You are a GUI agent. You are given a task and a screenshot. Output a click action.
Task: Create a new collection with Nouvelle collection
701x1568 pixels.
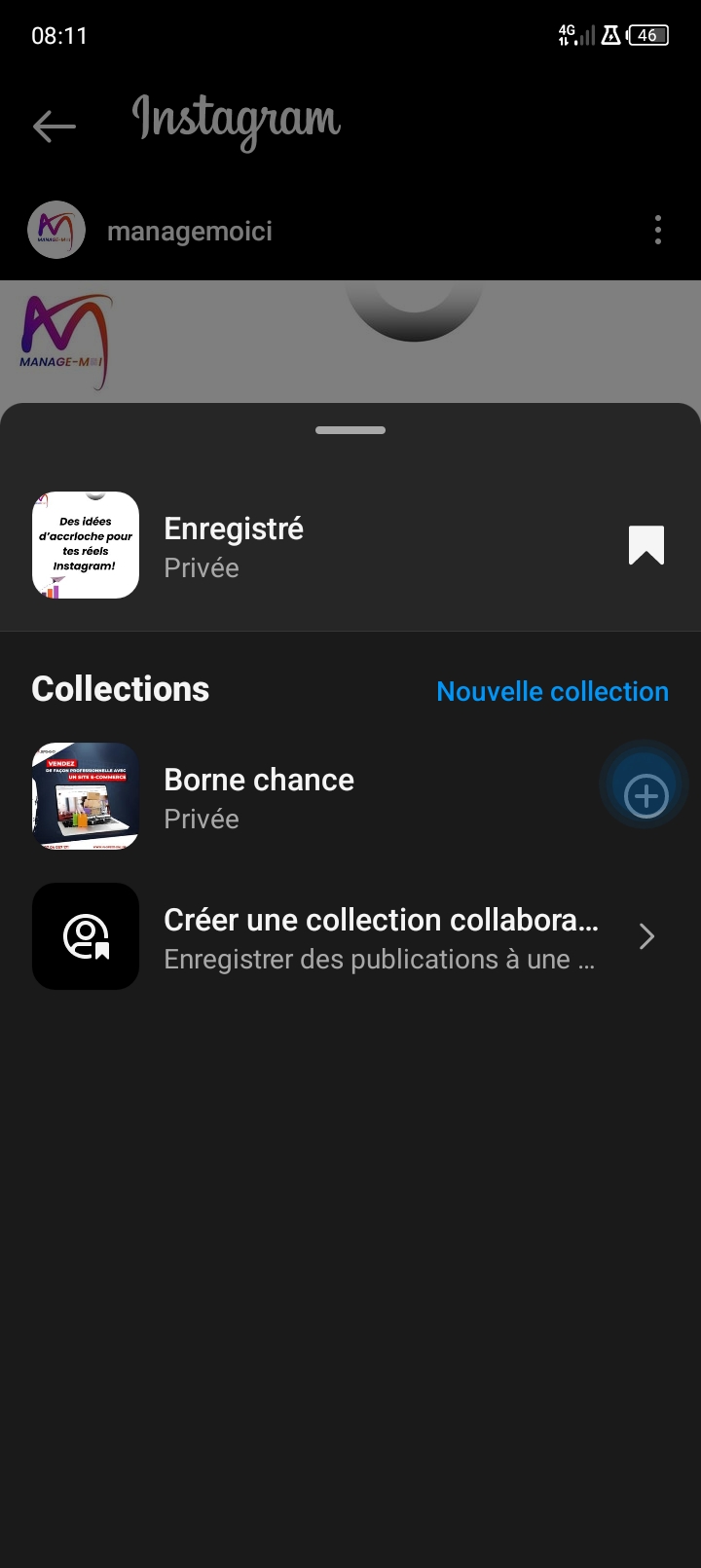pos(552,691)
